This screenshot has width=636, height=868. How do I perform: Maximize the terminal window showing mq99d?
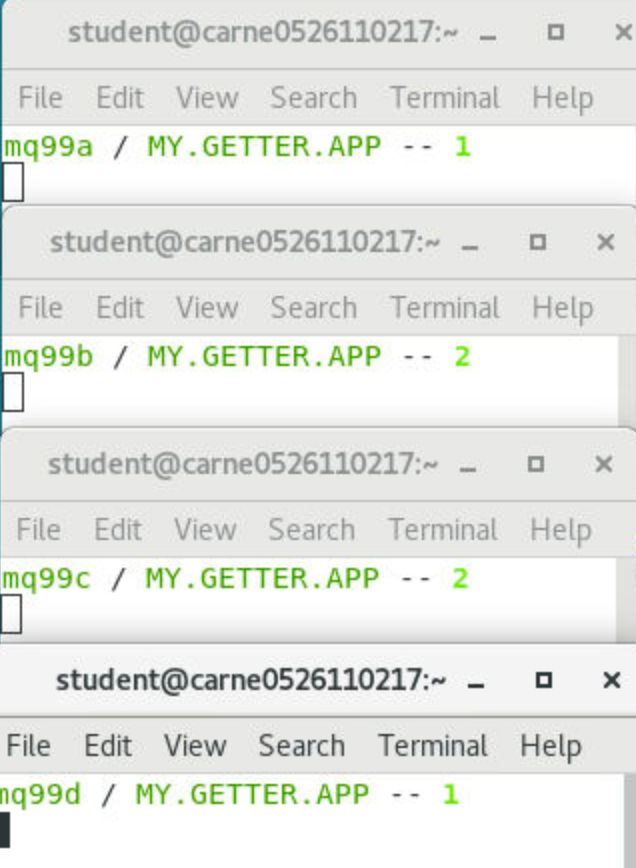(x=544, y=680)
